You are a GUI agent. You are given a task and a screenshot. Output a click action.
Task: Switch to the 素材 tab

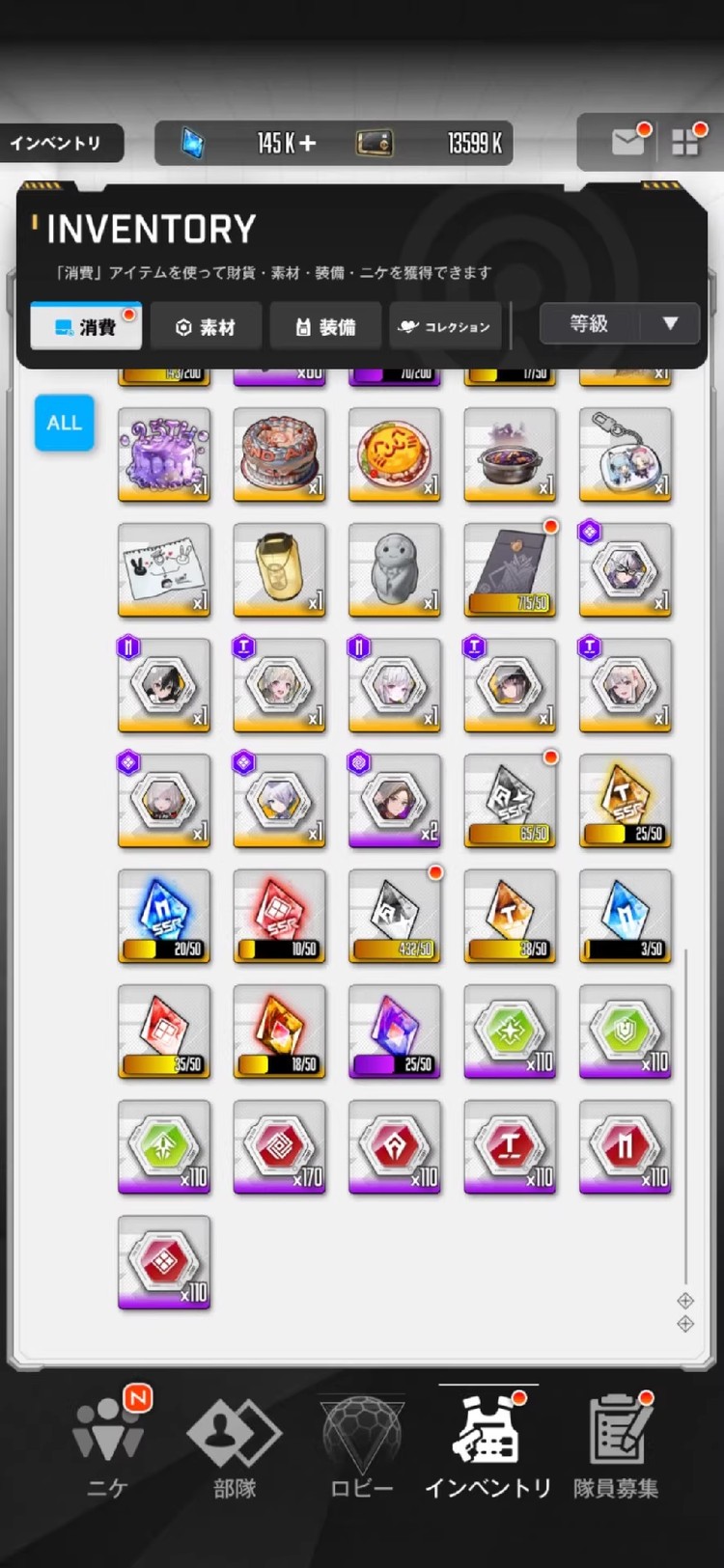206,327
